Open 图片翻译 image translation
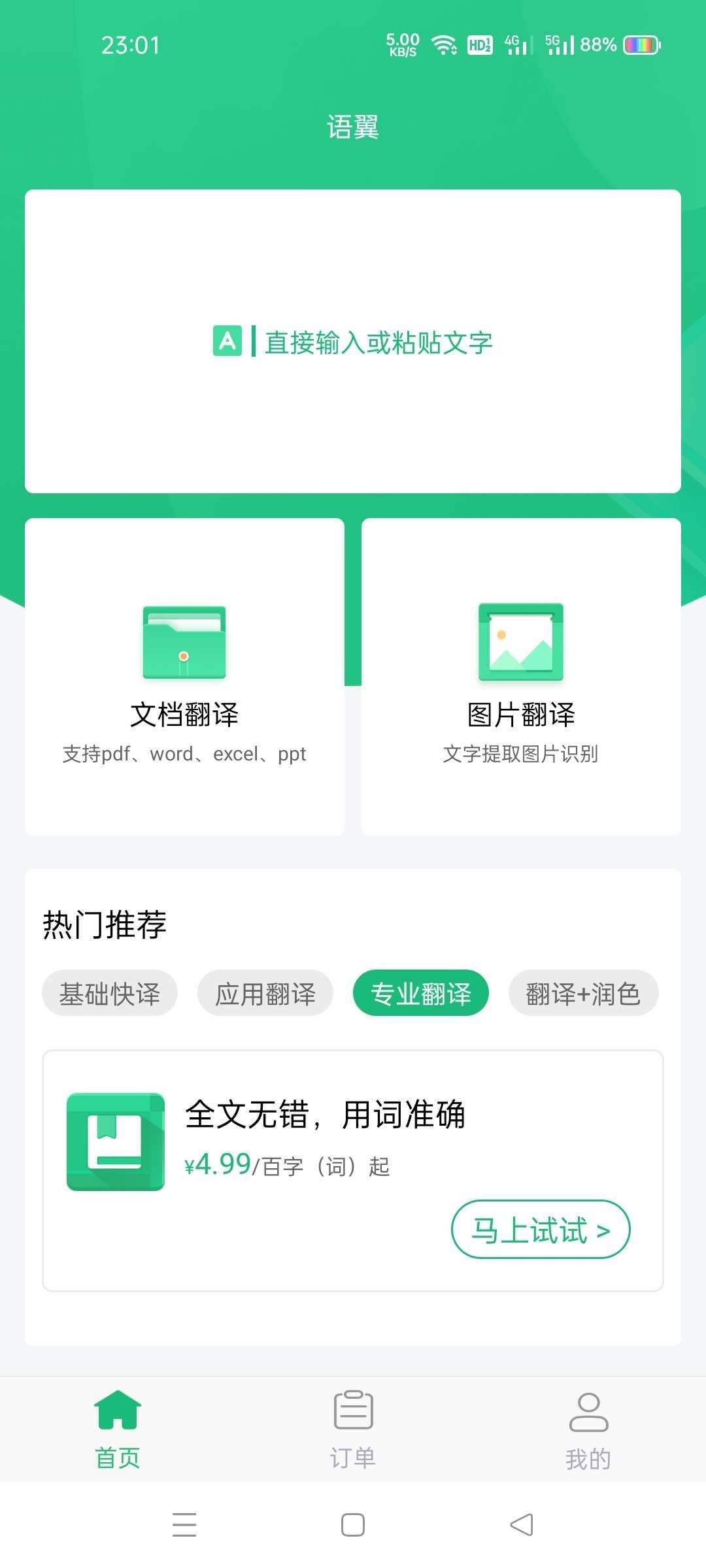This screenshot has width=706, height=1568. [x=521, y=676]
